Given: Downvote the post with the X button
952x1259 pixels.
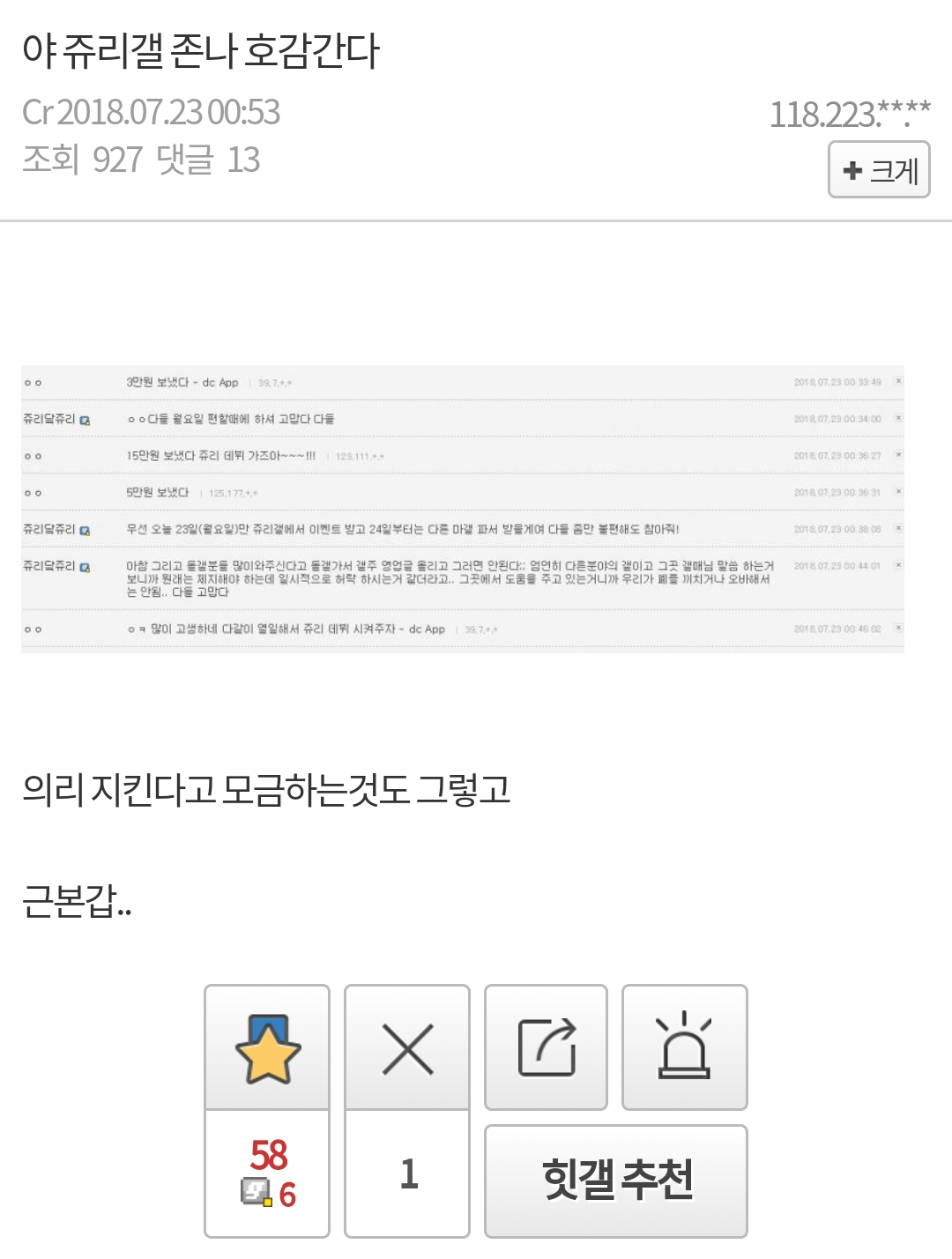Looking at the screenshot, I should [x=407, y=1047].
